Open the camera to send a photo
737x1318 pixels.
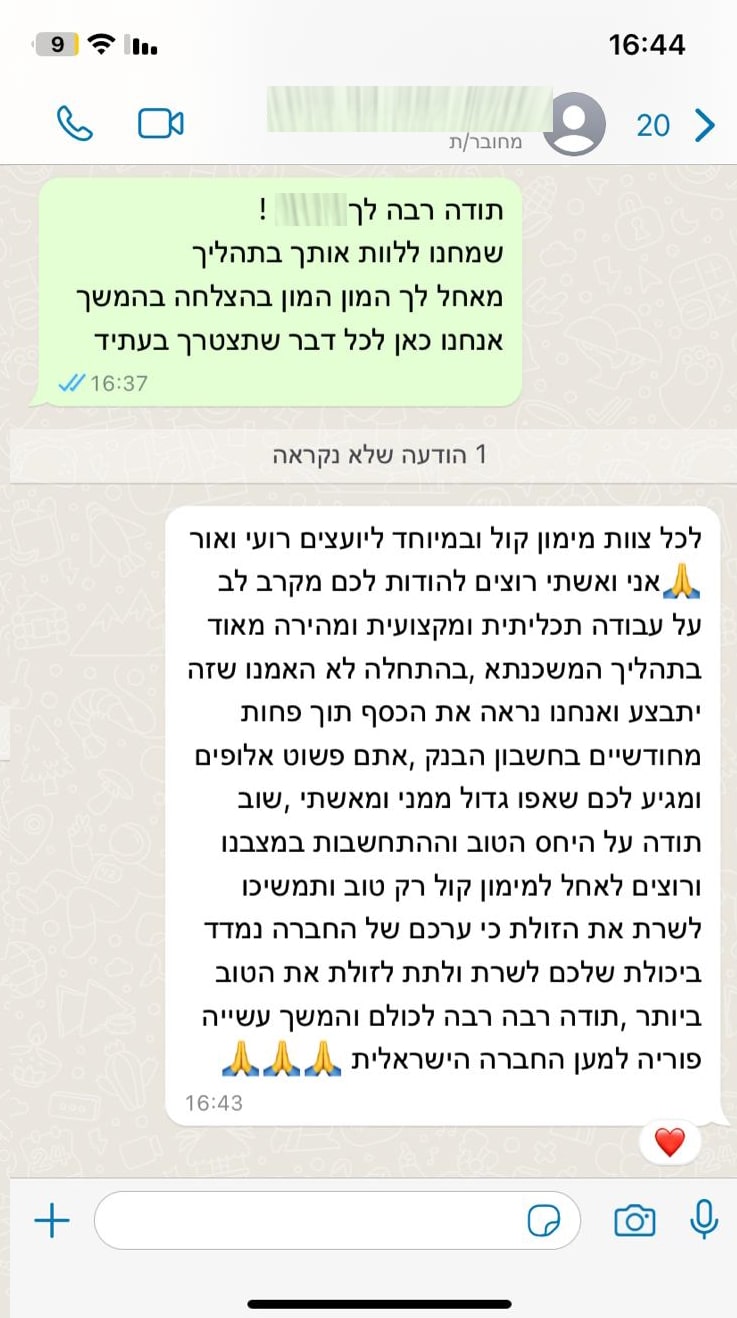coord(634,1221)
